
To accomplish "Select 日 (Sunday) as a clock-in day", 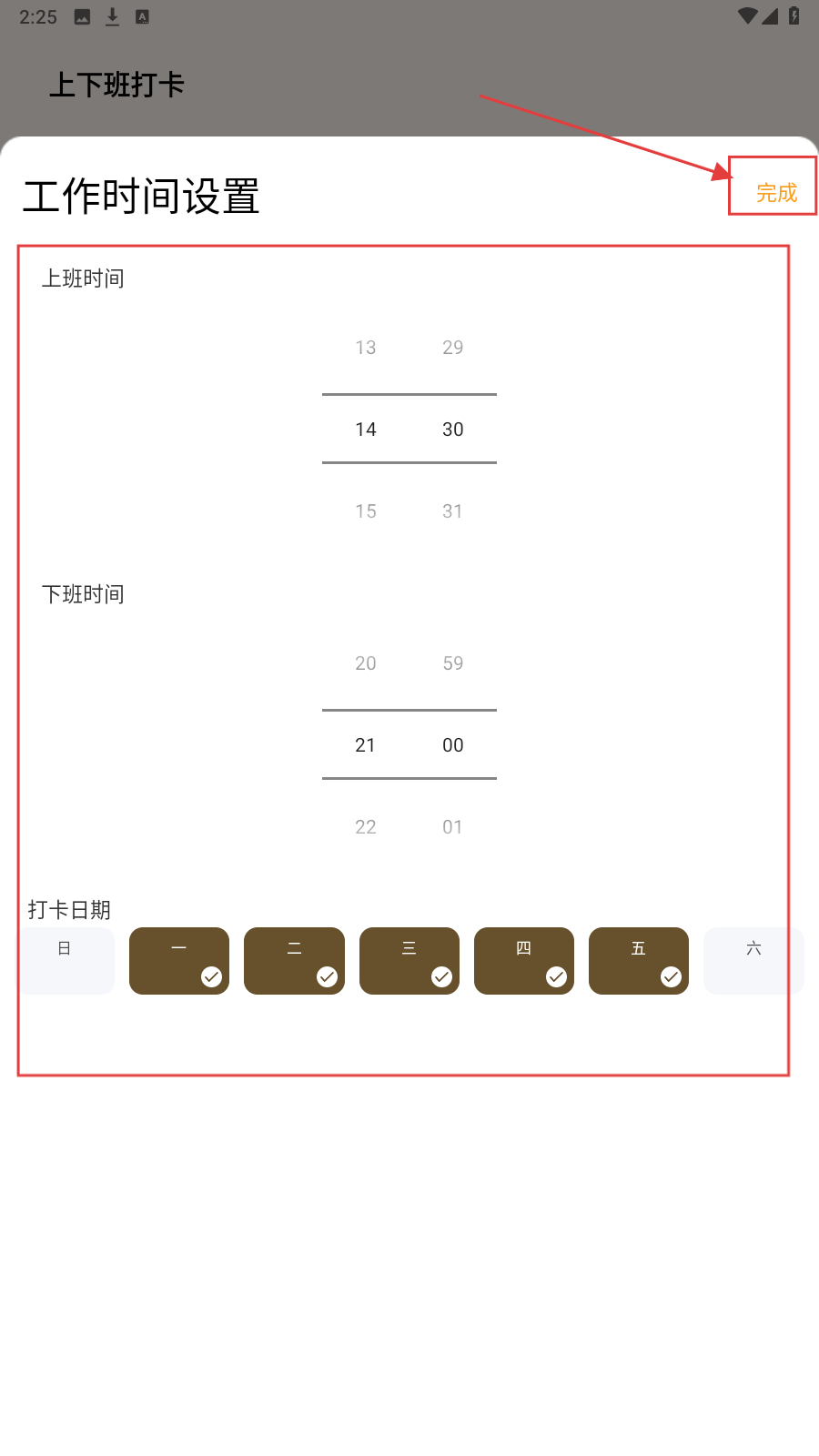I will [x=66, y=960].
